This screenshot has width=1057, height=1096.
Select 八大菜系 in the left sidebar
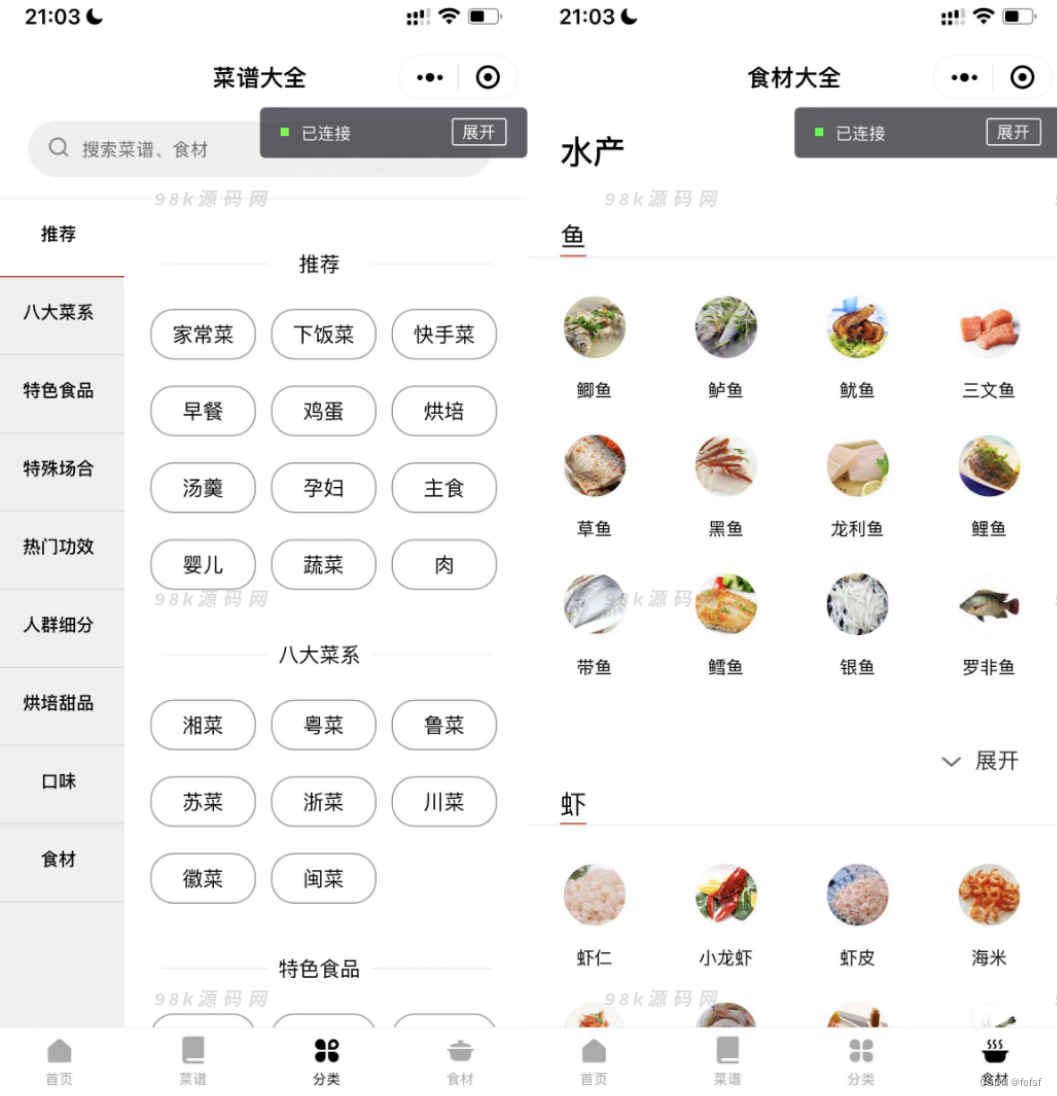click(x=59, y=313)
